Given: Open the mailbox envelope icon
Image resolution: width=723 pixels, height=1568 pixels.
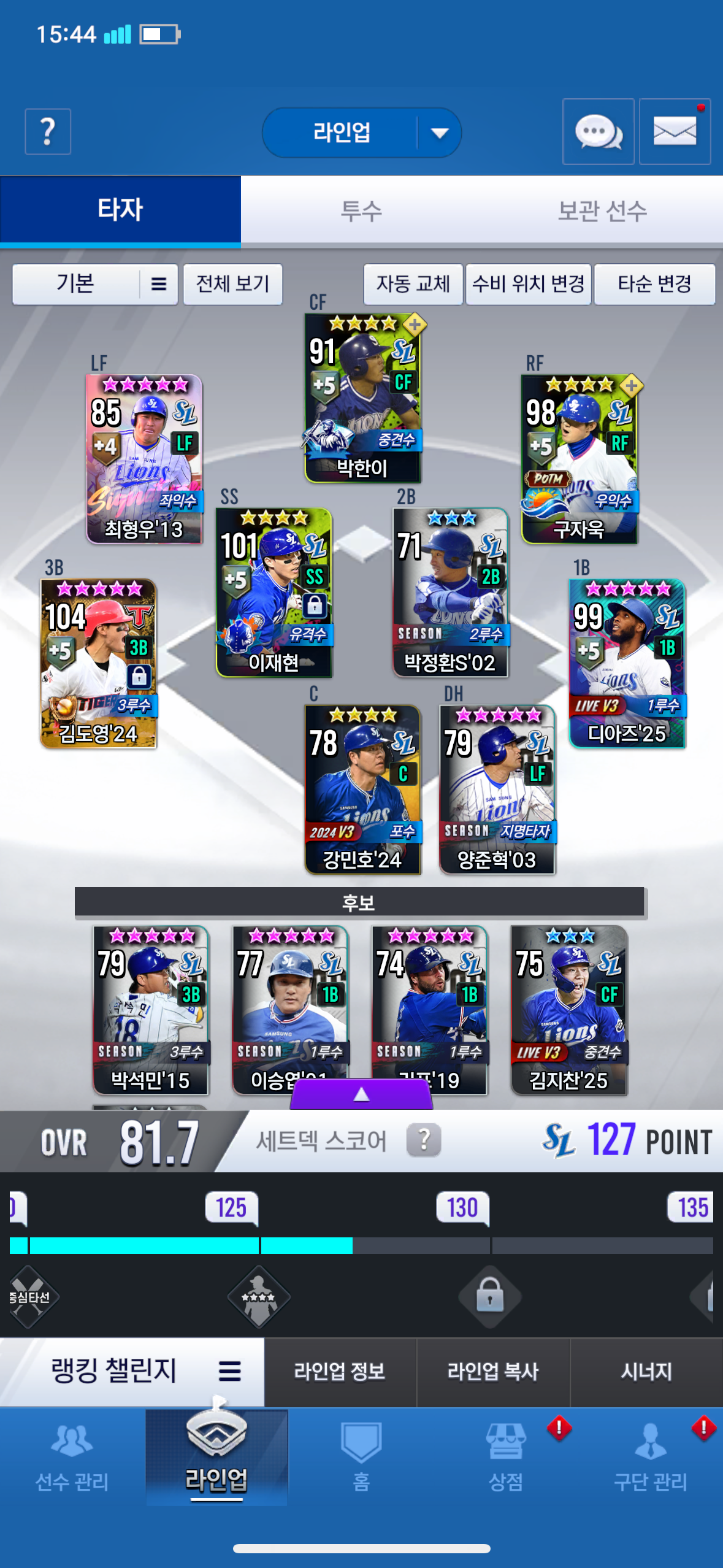Looking at the screenshot, I should tap(675, 131).
